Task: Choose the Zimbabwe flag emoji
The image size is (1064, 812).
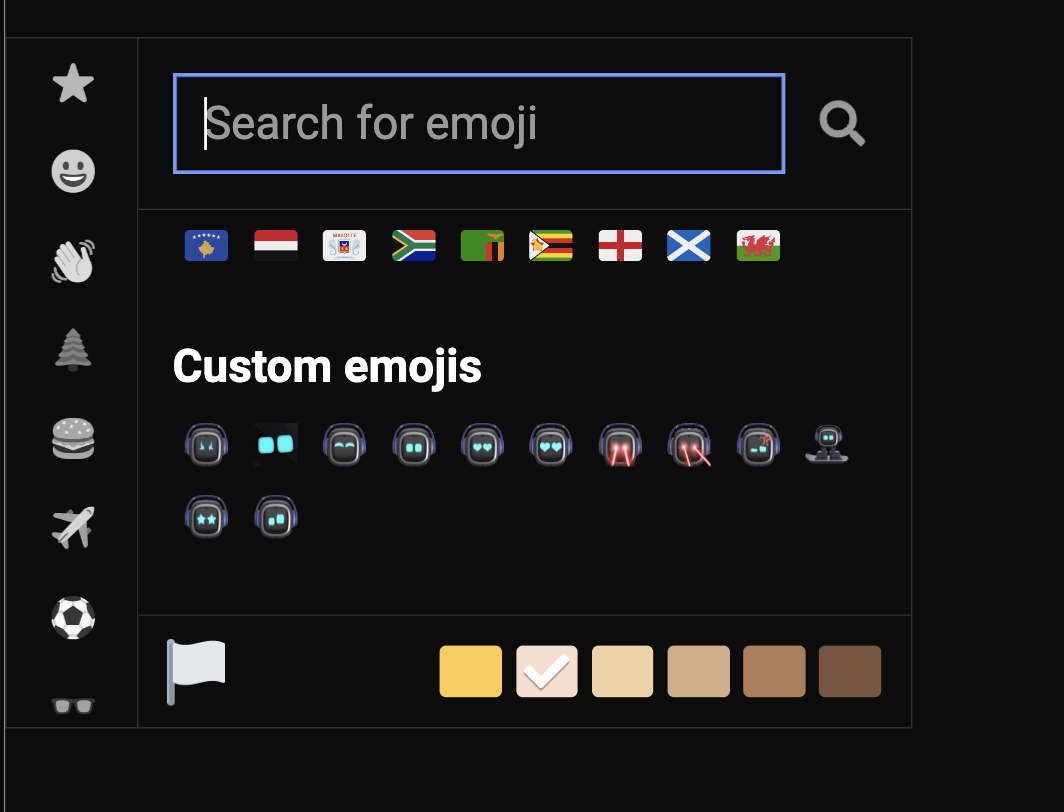Action: [x=551, y=245]
